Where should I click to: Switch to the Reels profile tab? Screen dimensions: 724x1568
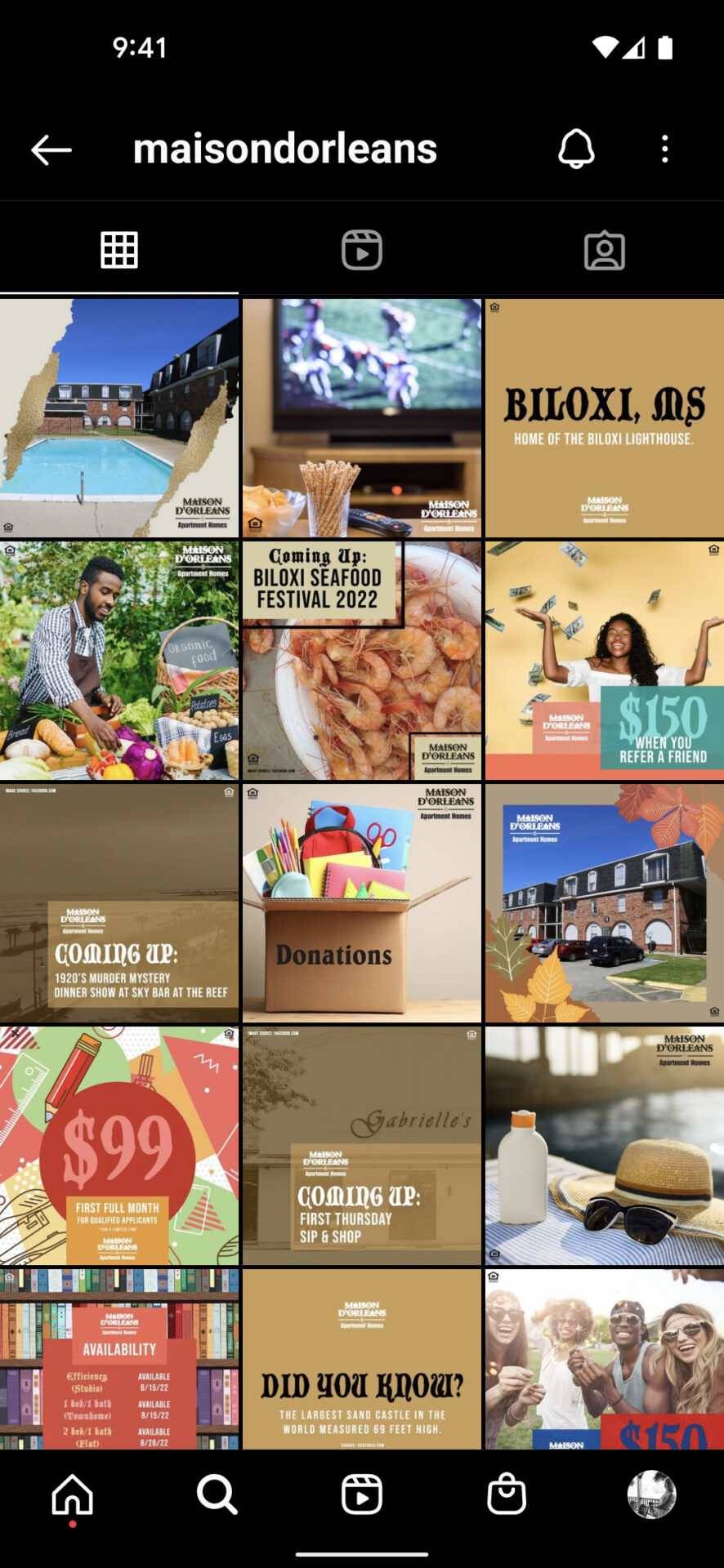pyautogui.click(x=361, y=250)
